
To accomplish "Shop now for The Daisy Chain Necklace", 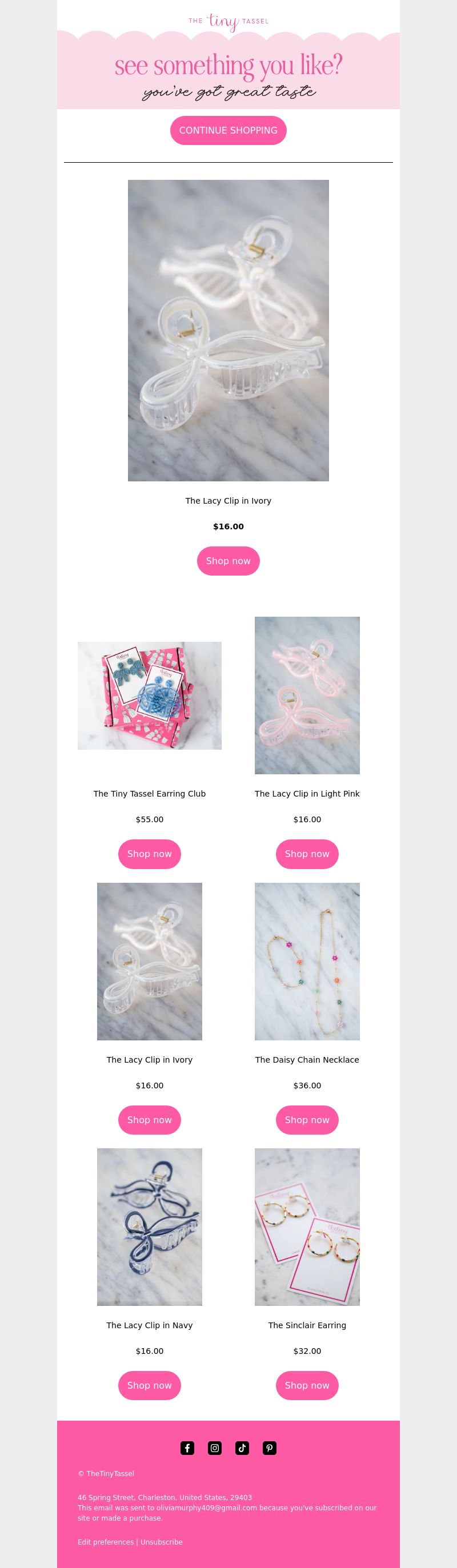I will coord(307,1120).
